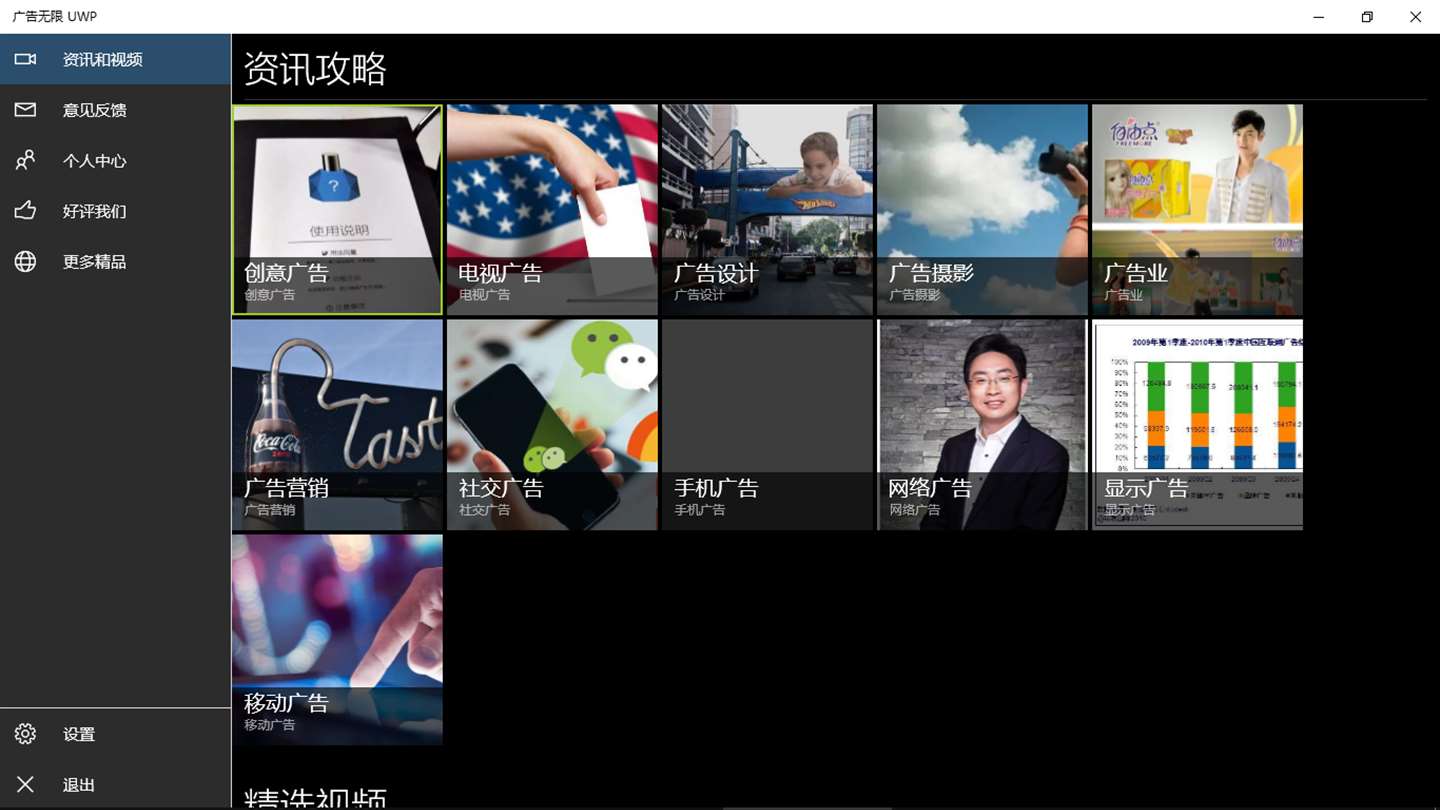Open 意见反馈 feedback page

coord(94,110)
